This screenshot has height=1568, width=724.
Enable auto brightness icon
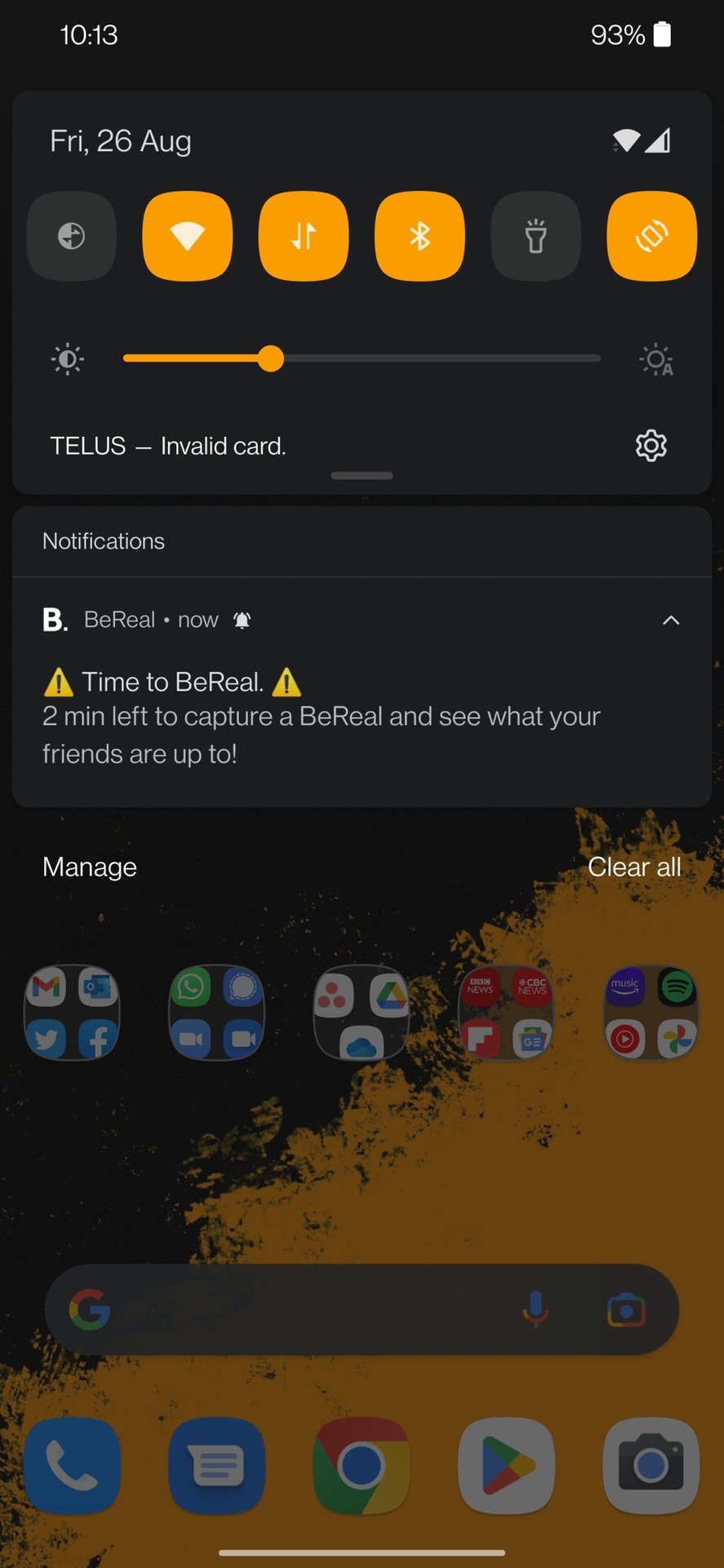pos(656,359)
